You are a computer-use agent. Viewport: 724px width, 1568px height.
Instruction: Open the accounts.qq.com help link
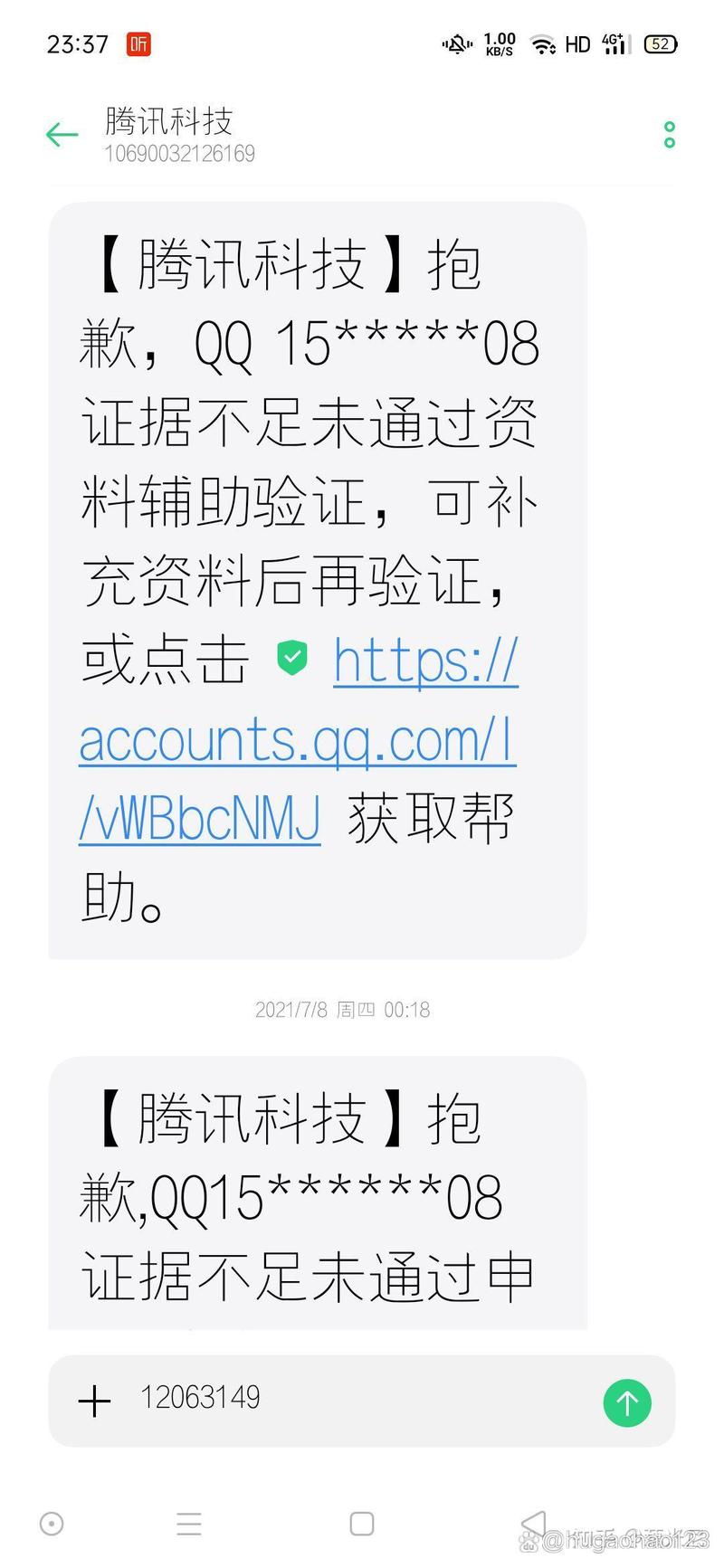[297, 740]
